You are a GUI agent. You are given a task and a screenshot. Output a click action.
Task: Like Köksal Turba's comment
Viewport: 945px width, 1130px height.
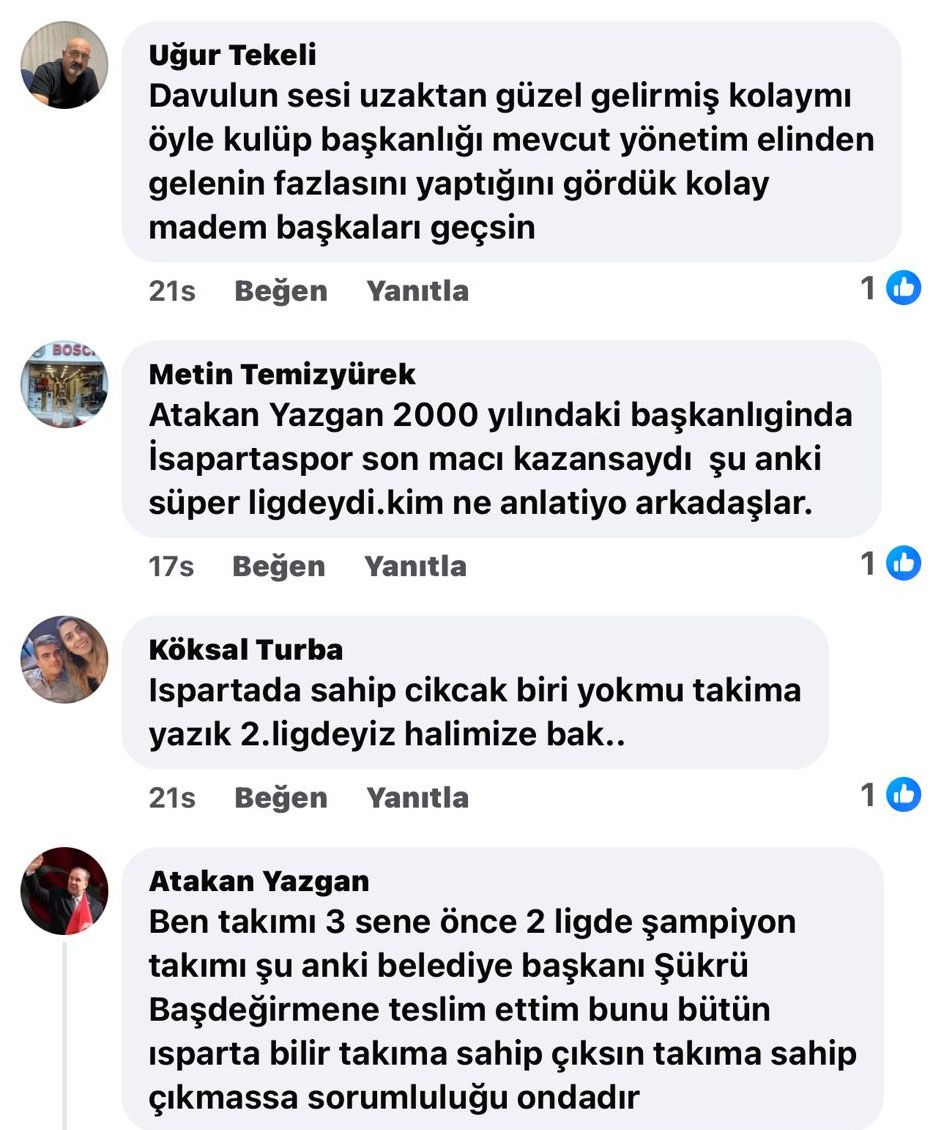280,797
